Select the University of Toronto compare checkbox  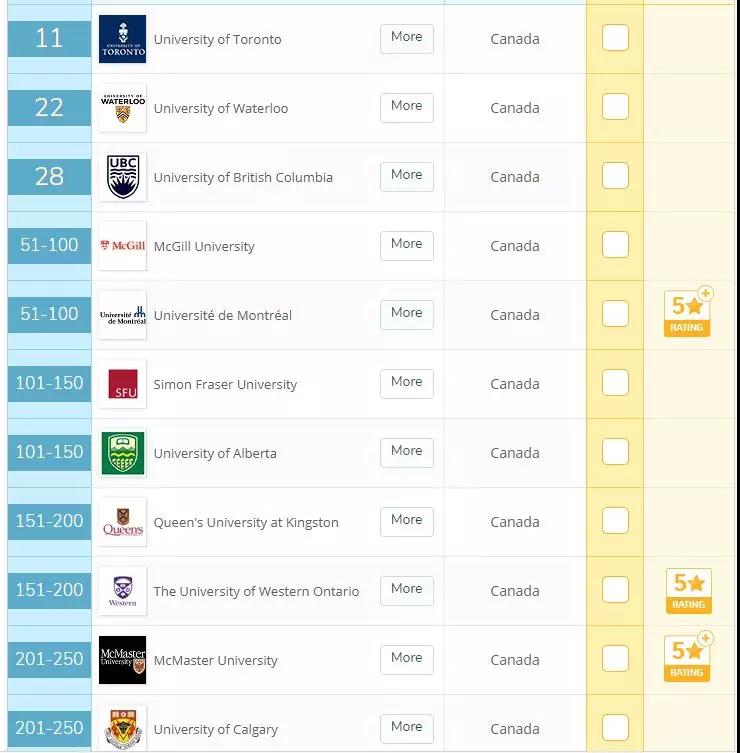click(x=615, y=38)
